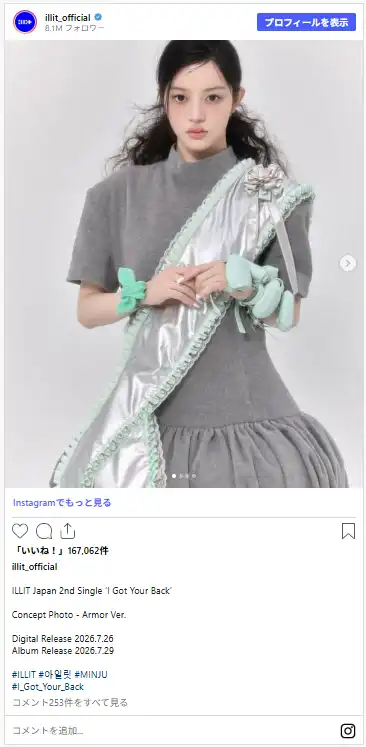The height and width of the screenshot is (747, 366).
Task: Open the Instagramでもっと見る link
Action: coord(62,503)
